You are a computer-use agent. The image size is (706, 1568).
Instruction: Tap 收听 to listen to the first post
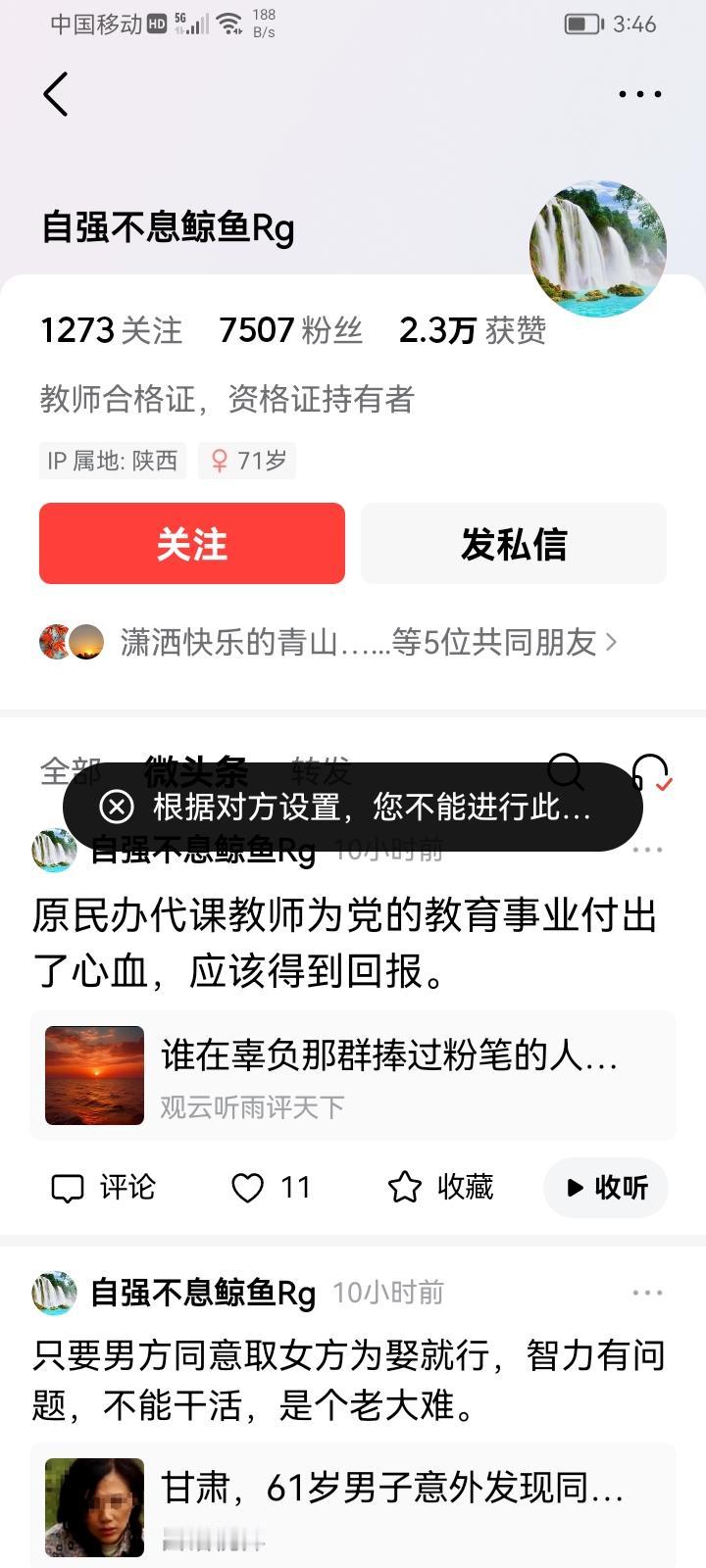[x=606, y=1188]
